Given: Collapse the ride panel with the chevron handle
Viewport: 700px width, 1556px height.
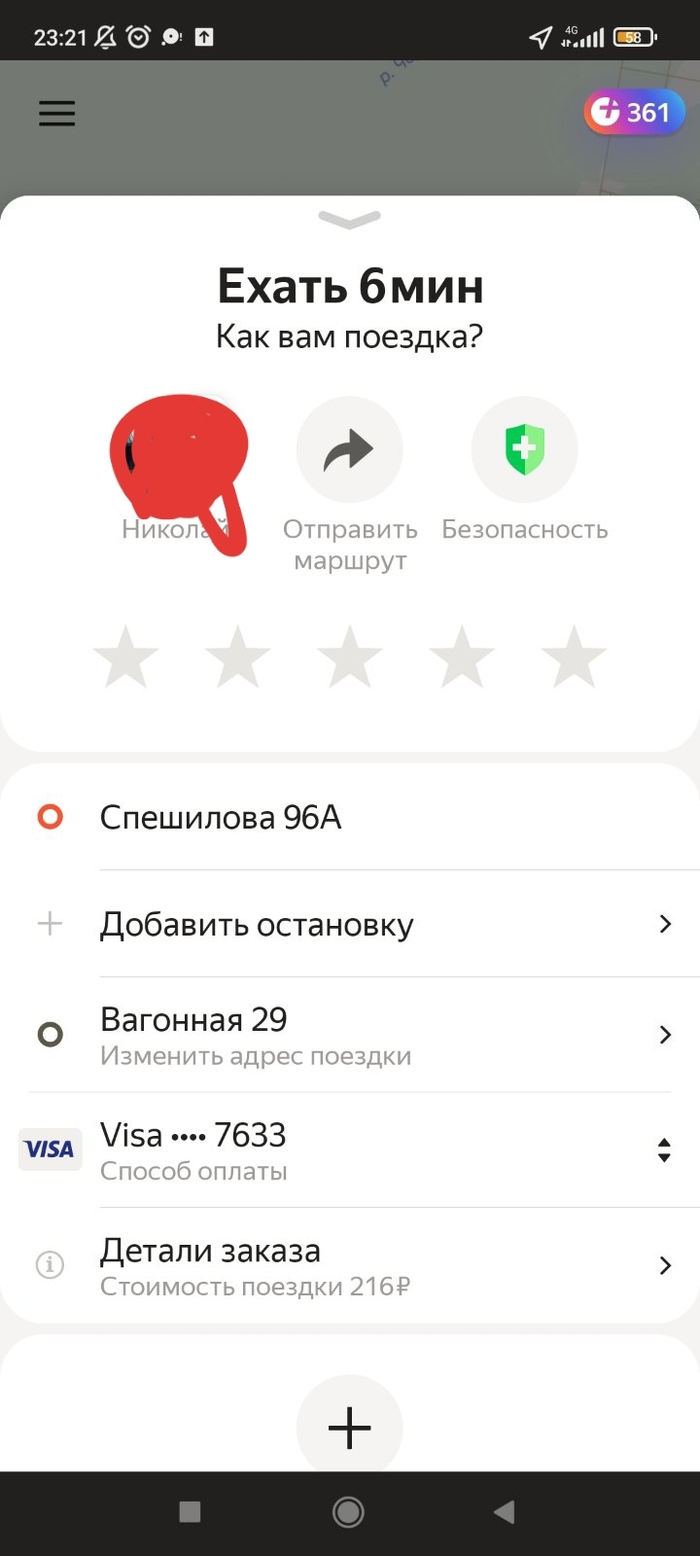Looking at the screenshot, I should [349, 220].
